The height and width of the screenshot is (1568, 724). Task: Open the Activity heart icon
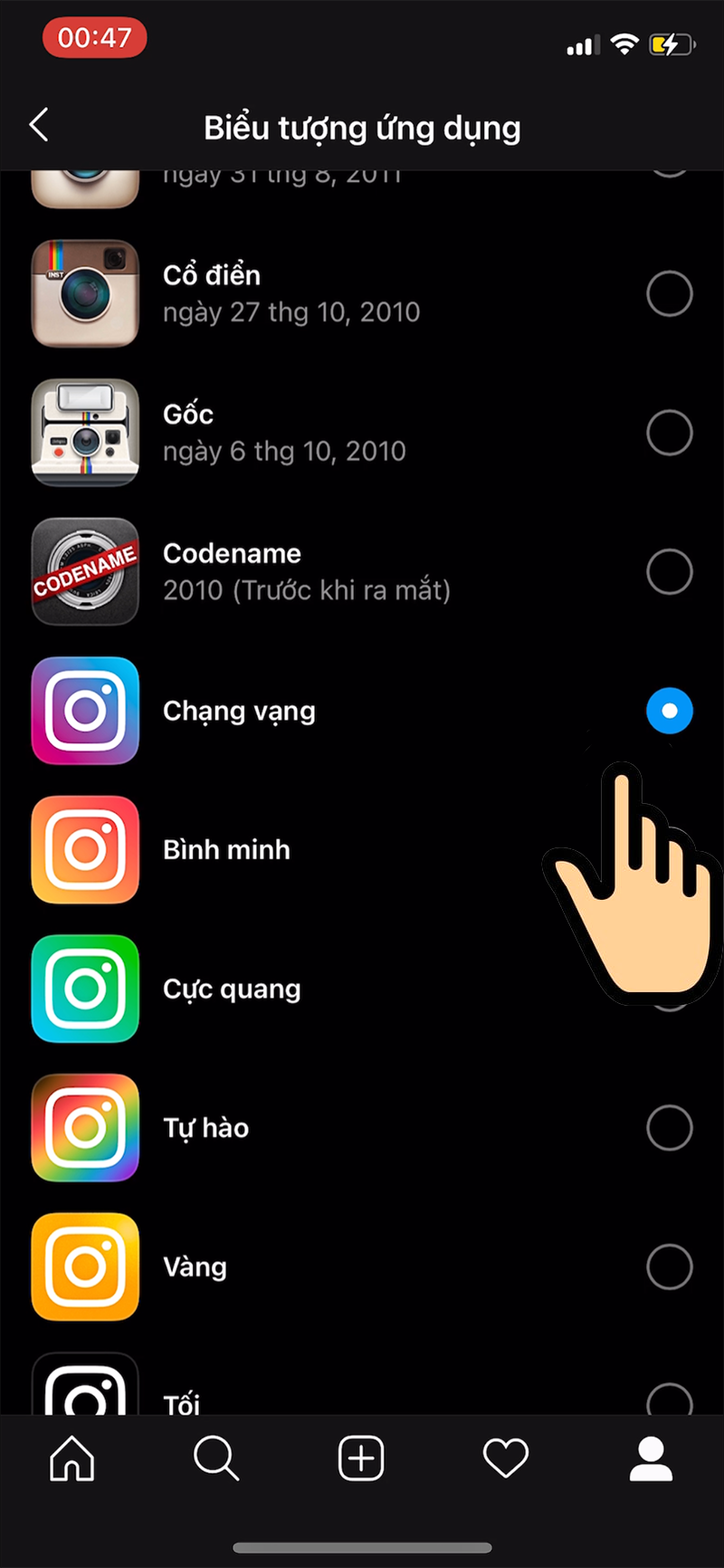(x=506, y=1458)
